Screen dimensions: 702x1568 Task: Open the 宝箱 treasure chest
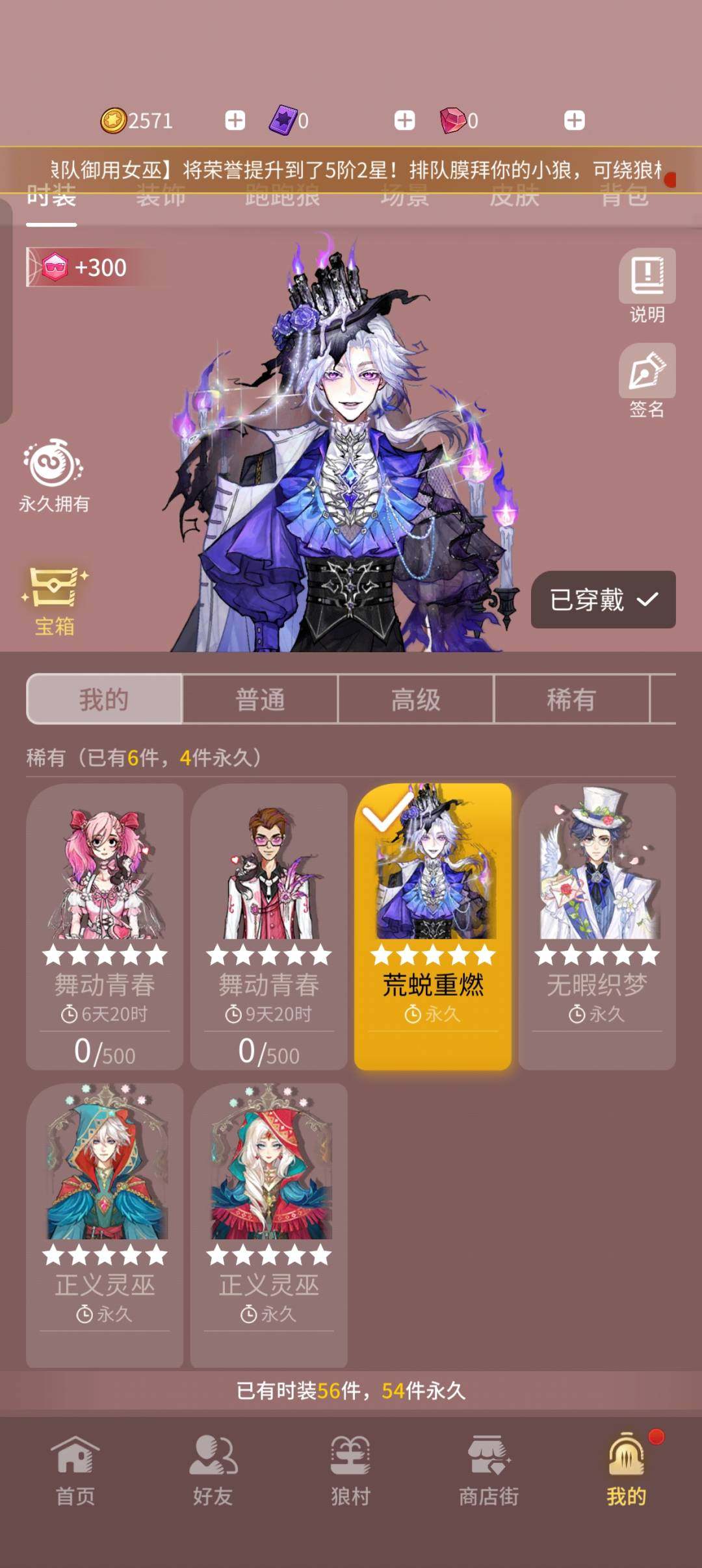click(54, 601)
